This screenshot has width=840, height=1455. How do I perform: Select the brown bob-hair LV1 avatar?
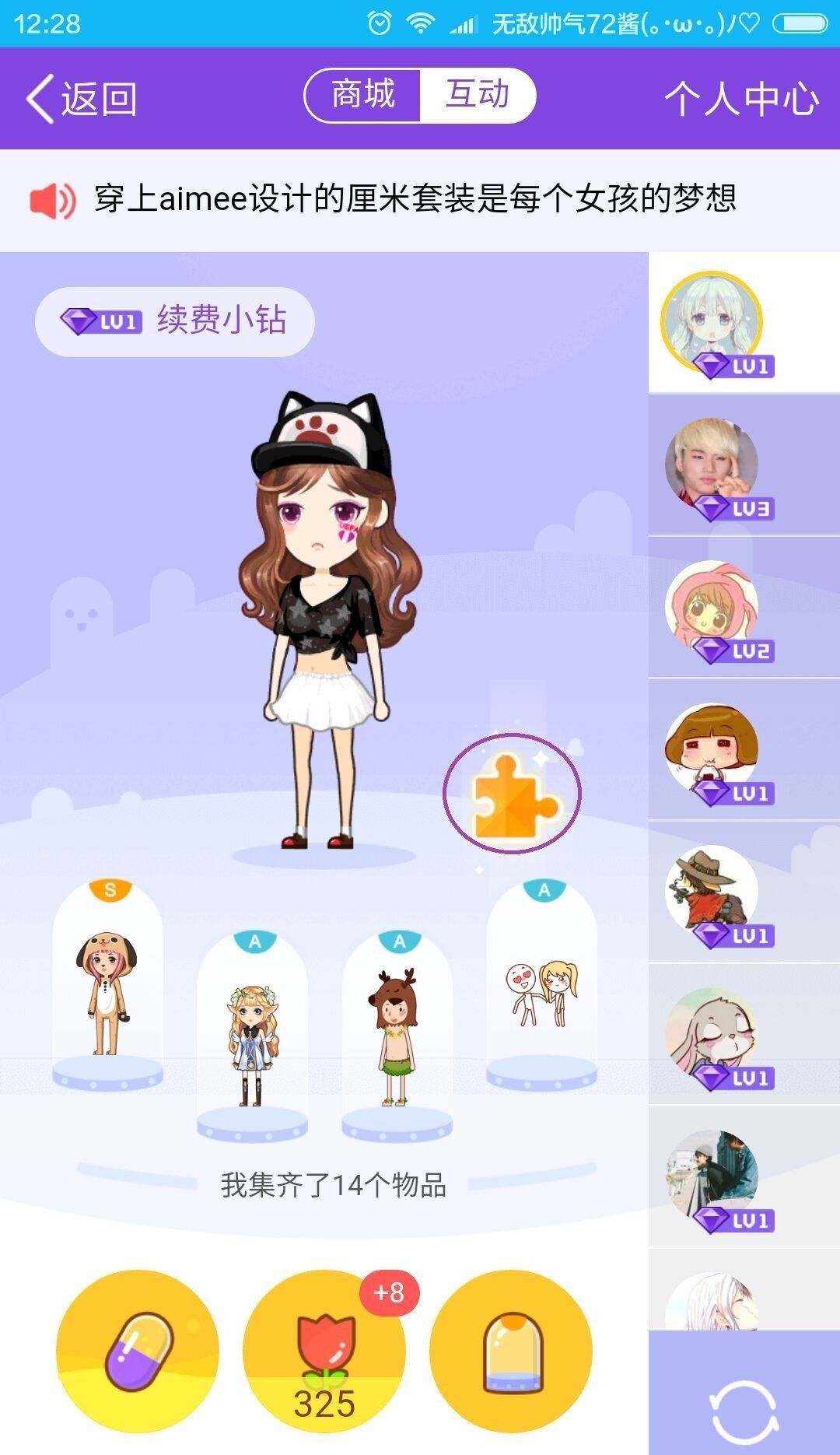point(712,750)
